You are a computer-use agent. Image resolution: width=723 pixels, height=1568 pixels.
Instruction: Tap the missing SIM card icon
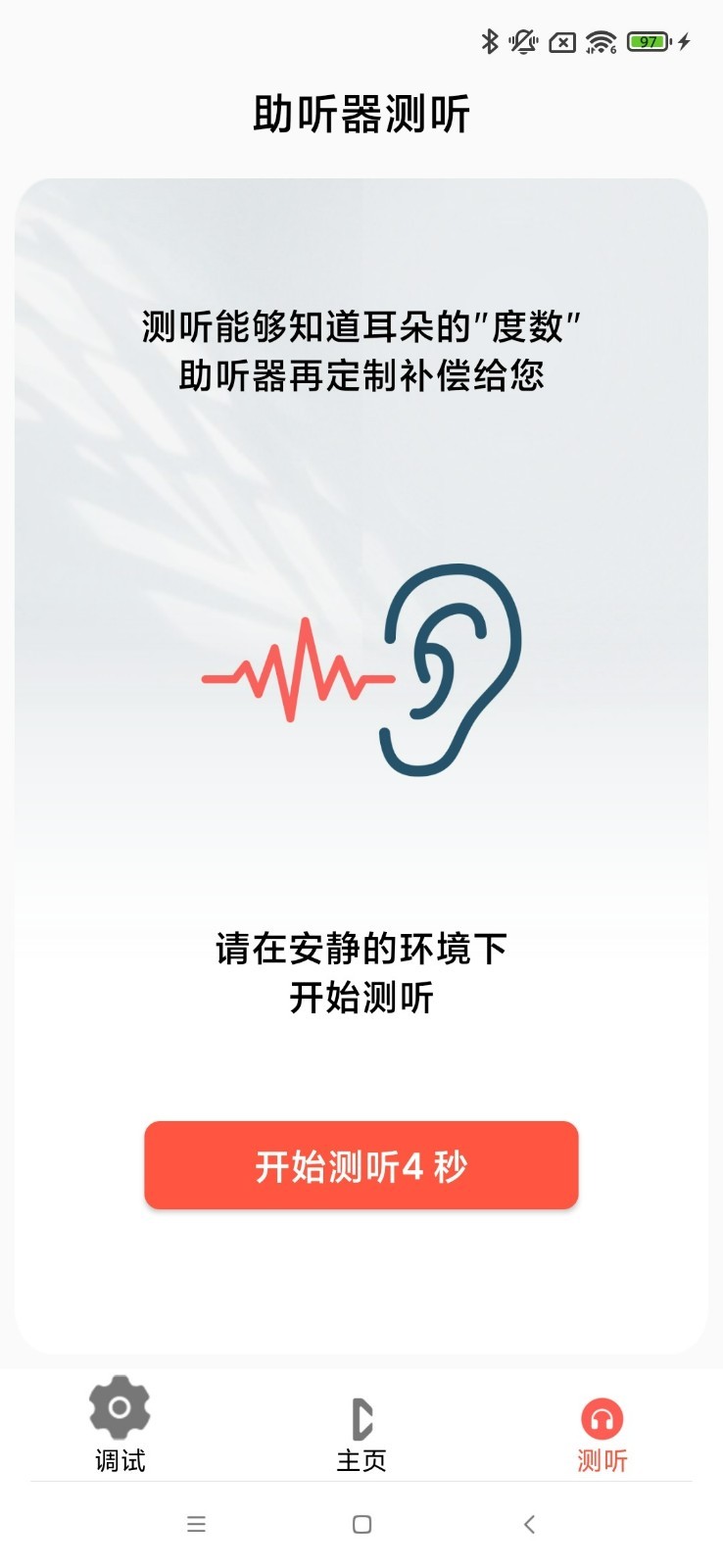coord(561,41)
